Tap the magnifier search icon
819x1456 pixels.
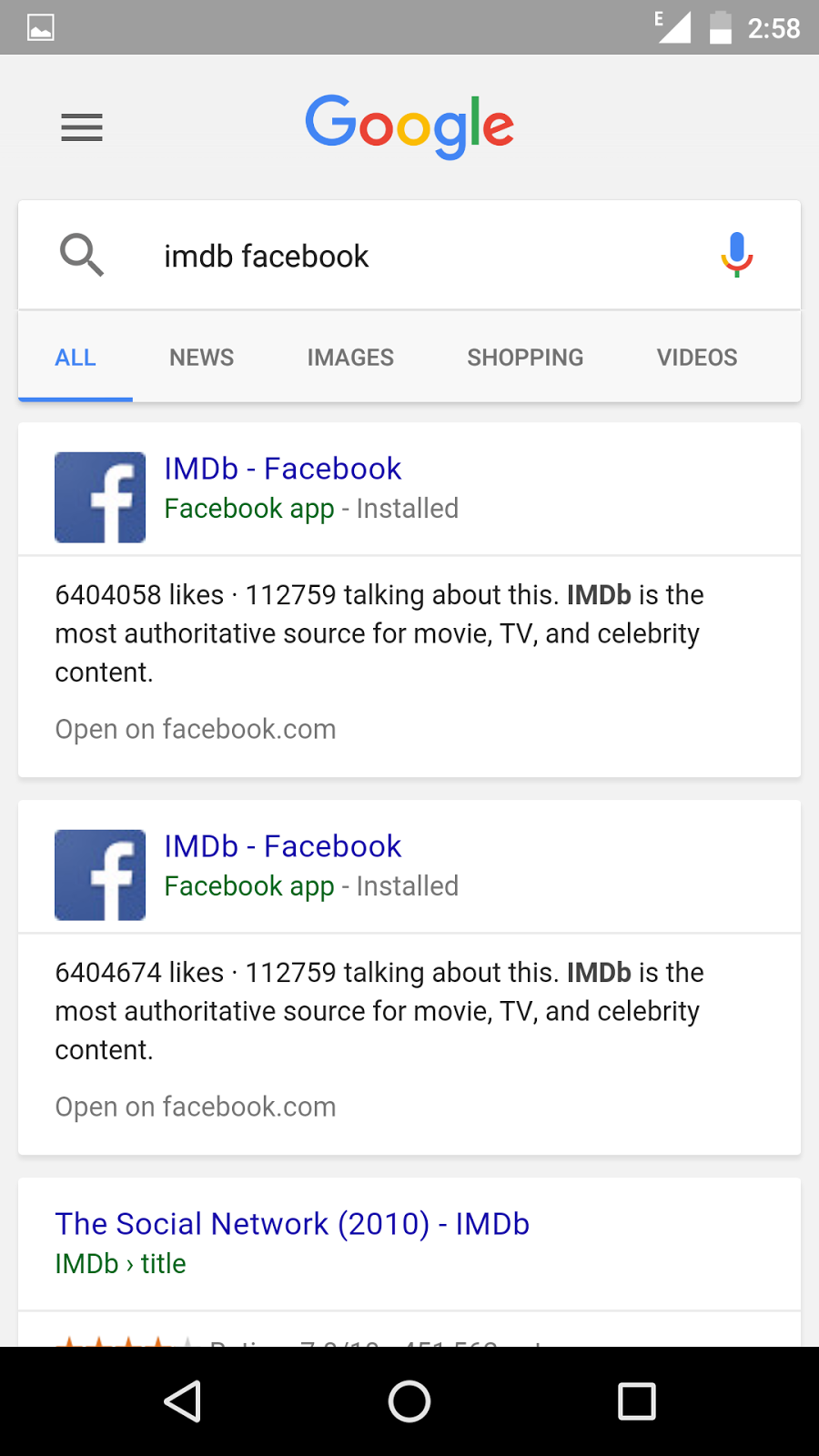[x=82, y=255]
